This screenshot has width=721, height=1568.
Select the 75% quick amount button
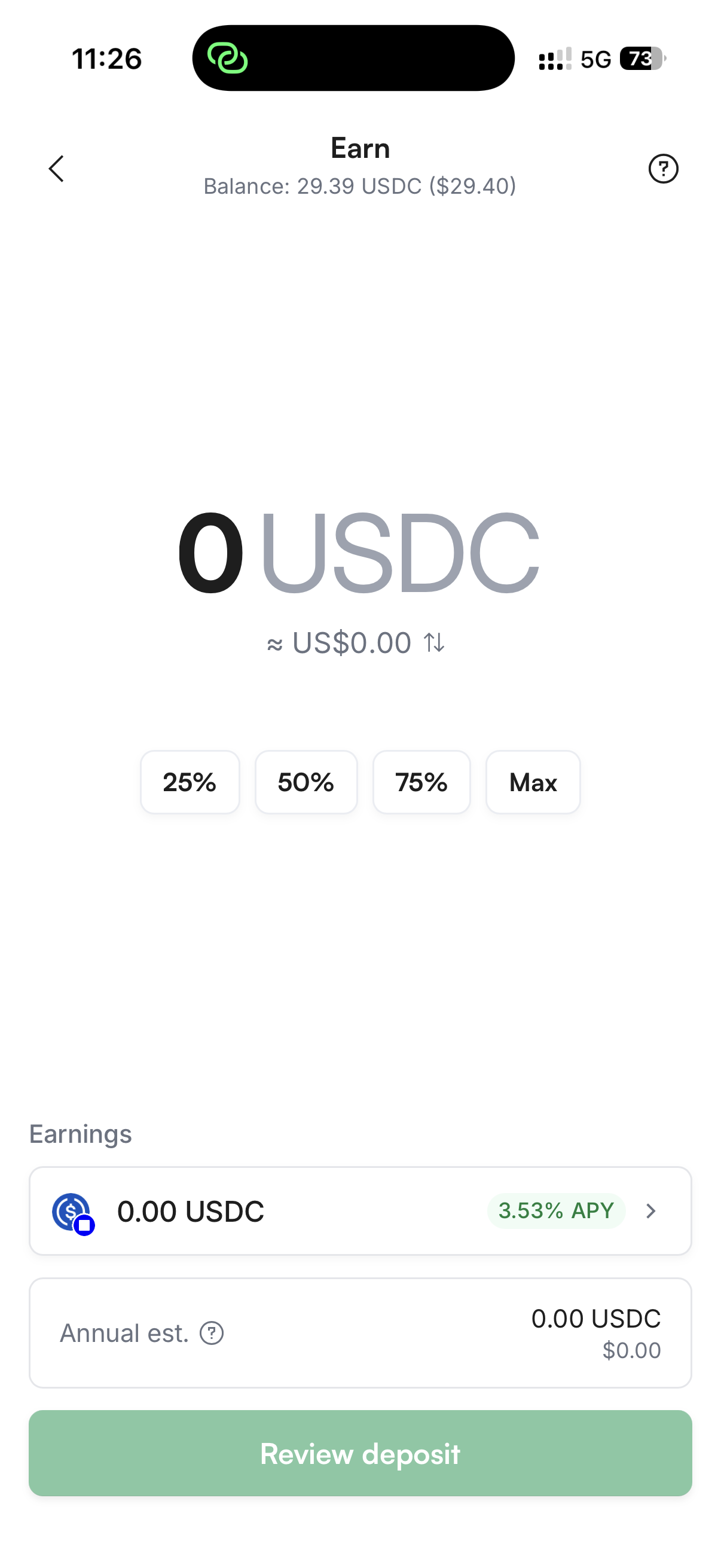[421, 782]
